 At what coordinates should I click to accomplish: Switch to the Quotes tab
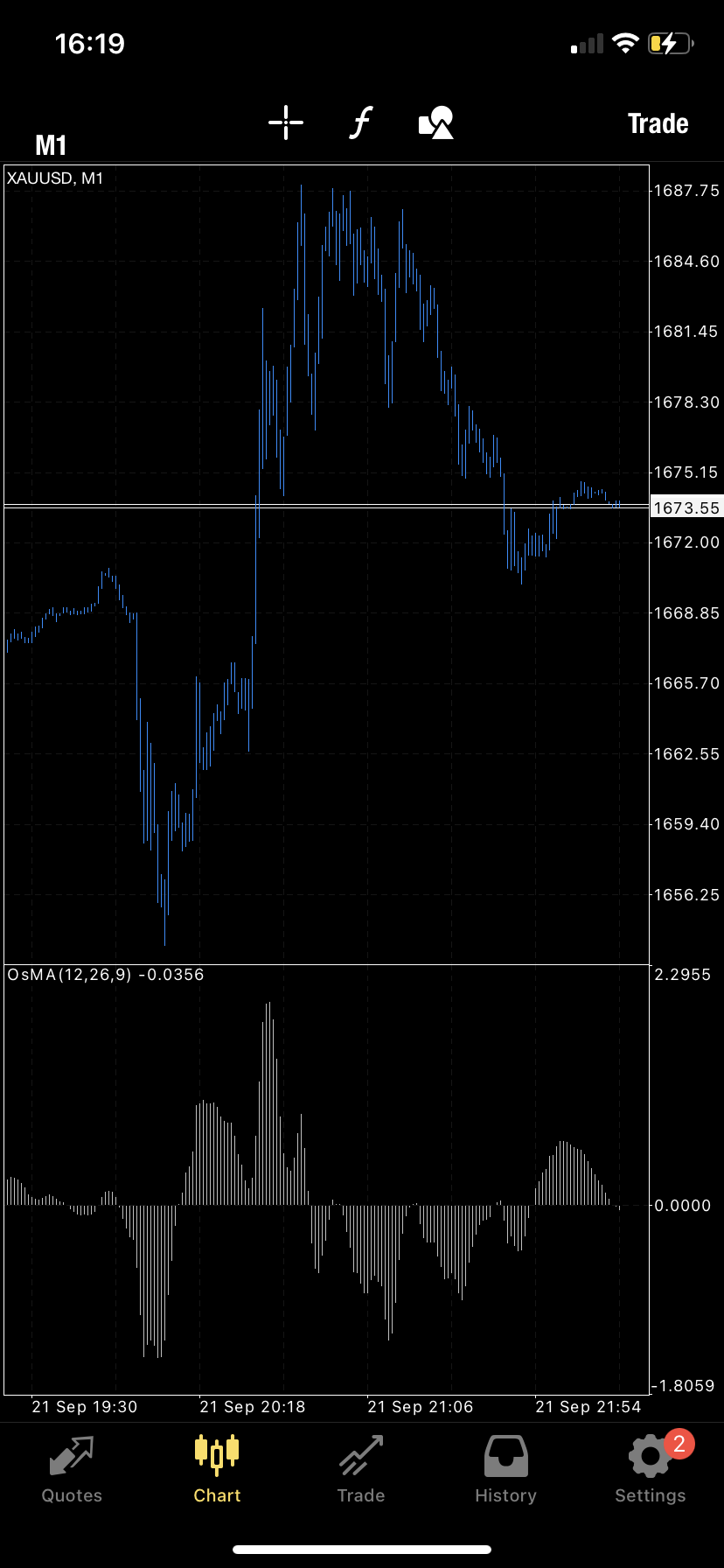click(72, 1469)
